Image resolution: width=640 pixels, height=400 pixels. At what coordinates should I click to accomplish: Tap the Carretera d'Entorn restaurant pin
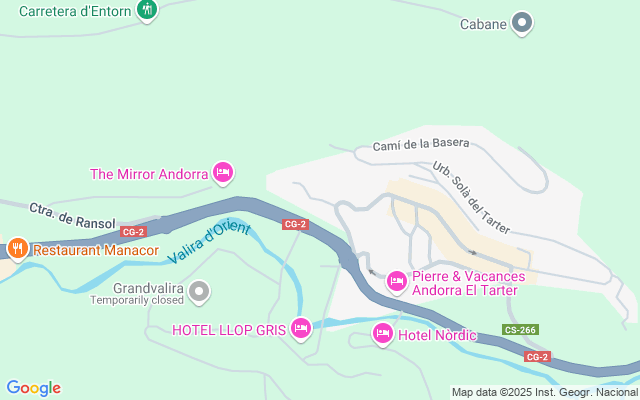[148, 11]
